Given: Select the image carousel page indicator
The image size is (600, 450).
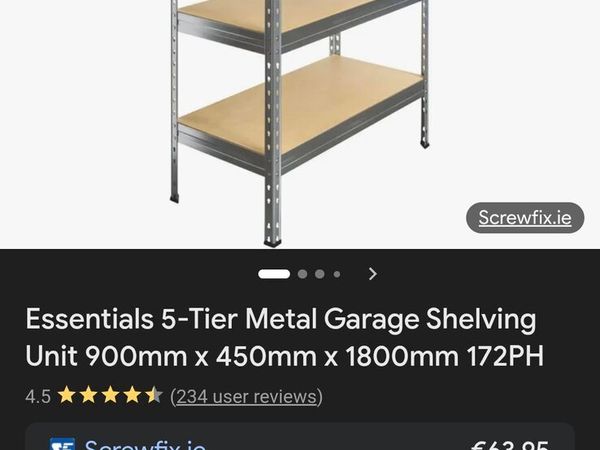Looking at the screenshot, I should coord(299,273).
